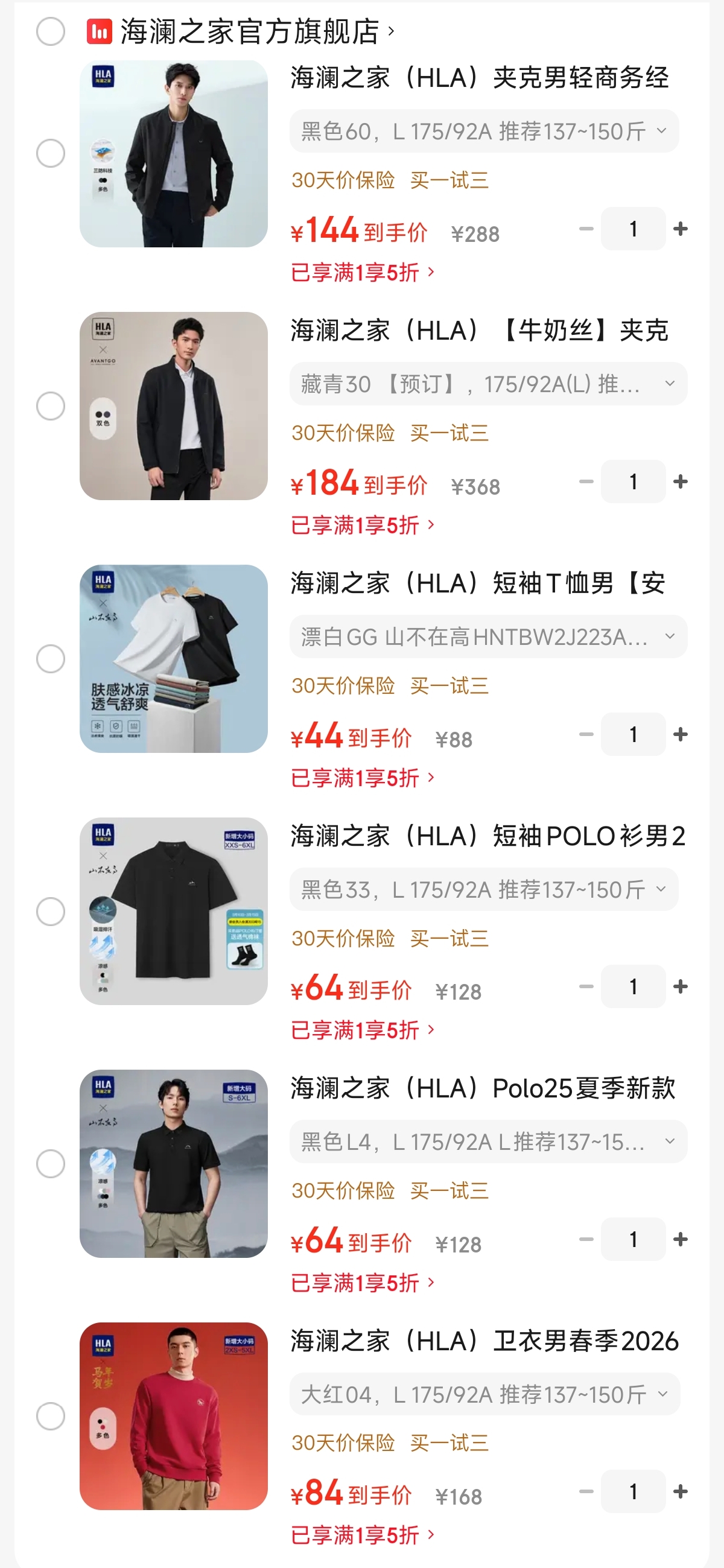
Task: Check the 短袖T恤男 item
Action: (x=51, y=659)
